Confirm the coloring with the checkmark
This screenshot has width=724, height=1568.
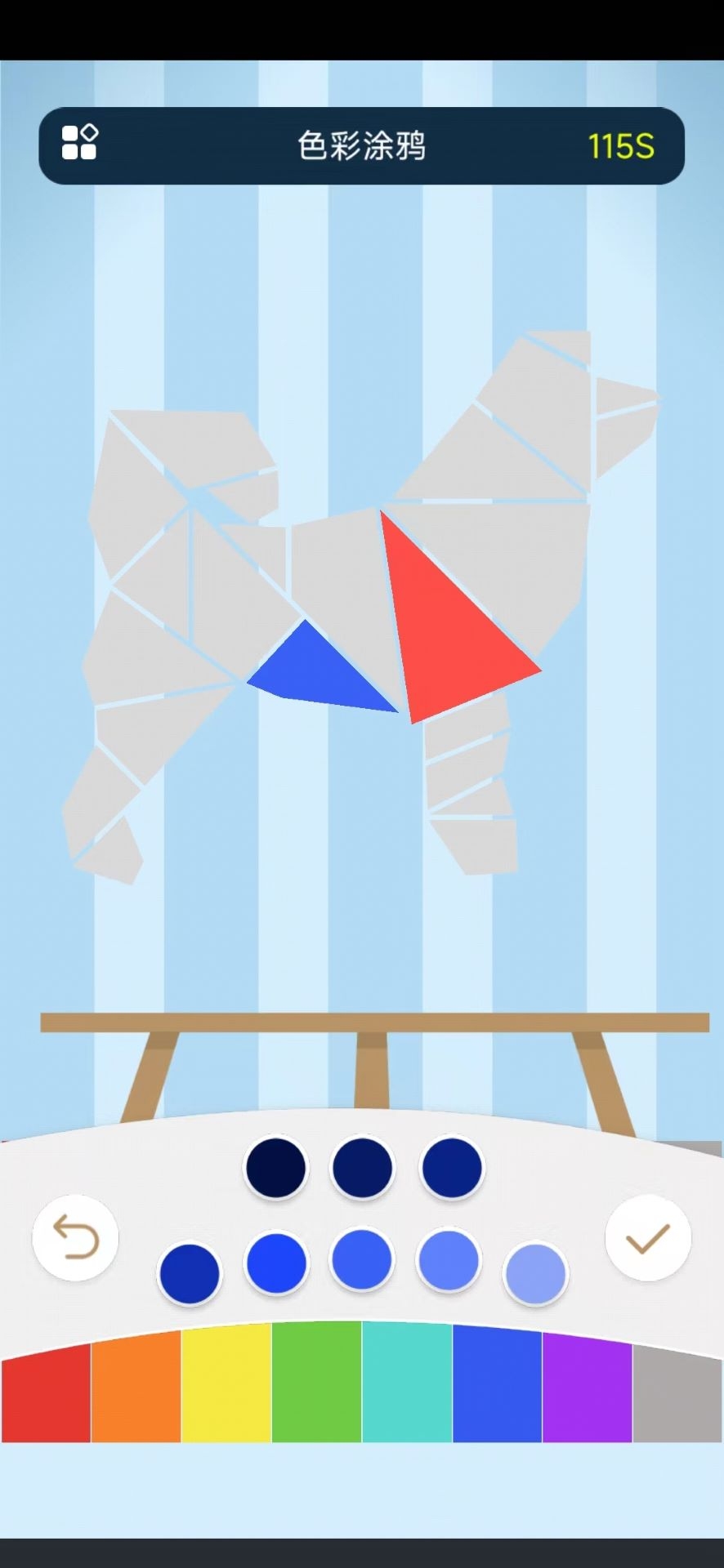point(648,1238)
